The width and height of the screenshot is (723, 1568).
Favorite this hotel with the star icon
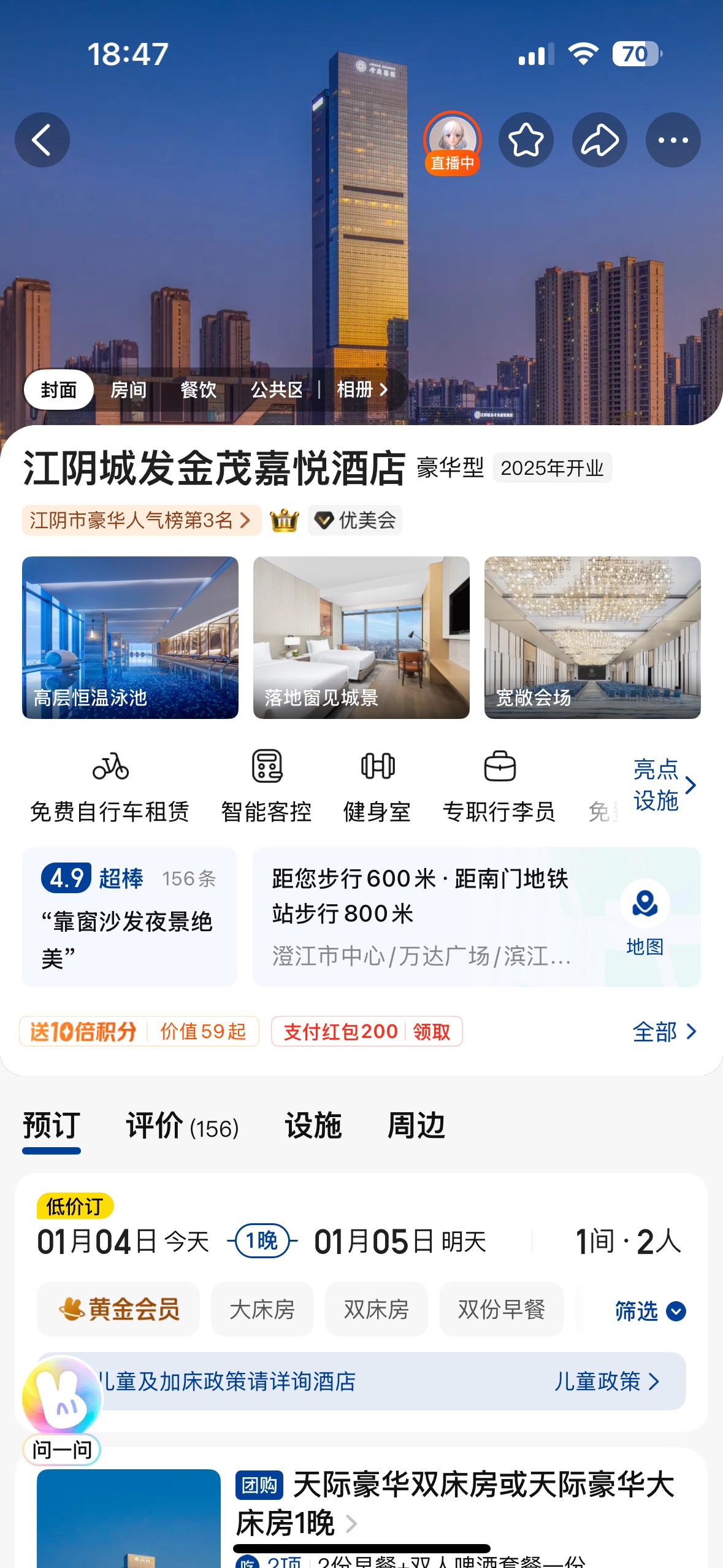click(x=526, y=140)
